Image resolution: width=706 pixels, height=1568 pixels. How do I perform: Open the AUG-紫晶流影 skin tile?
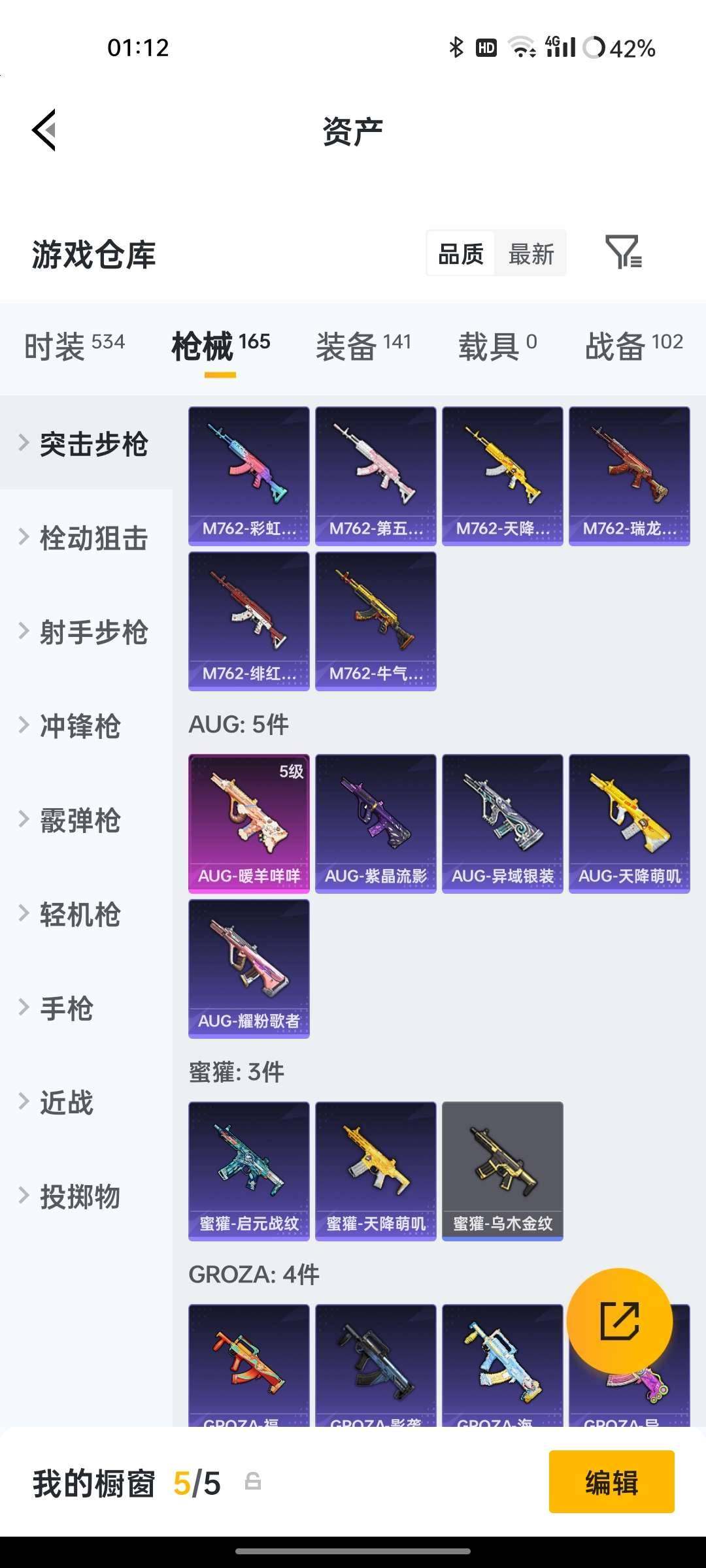pyautogui.click(x=376, y=823)
